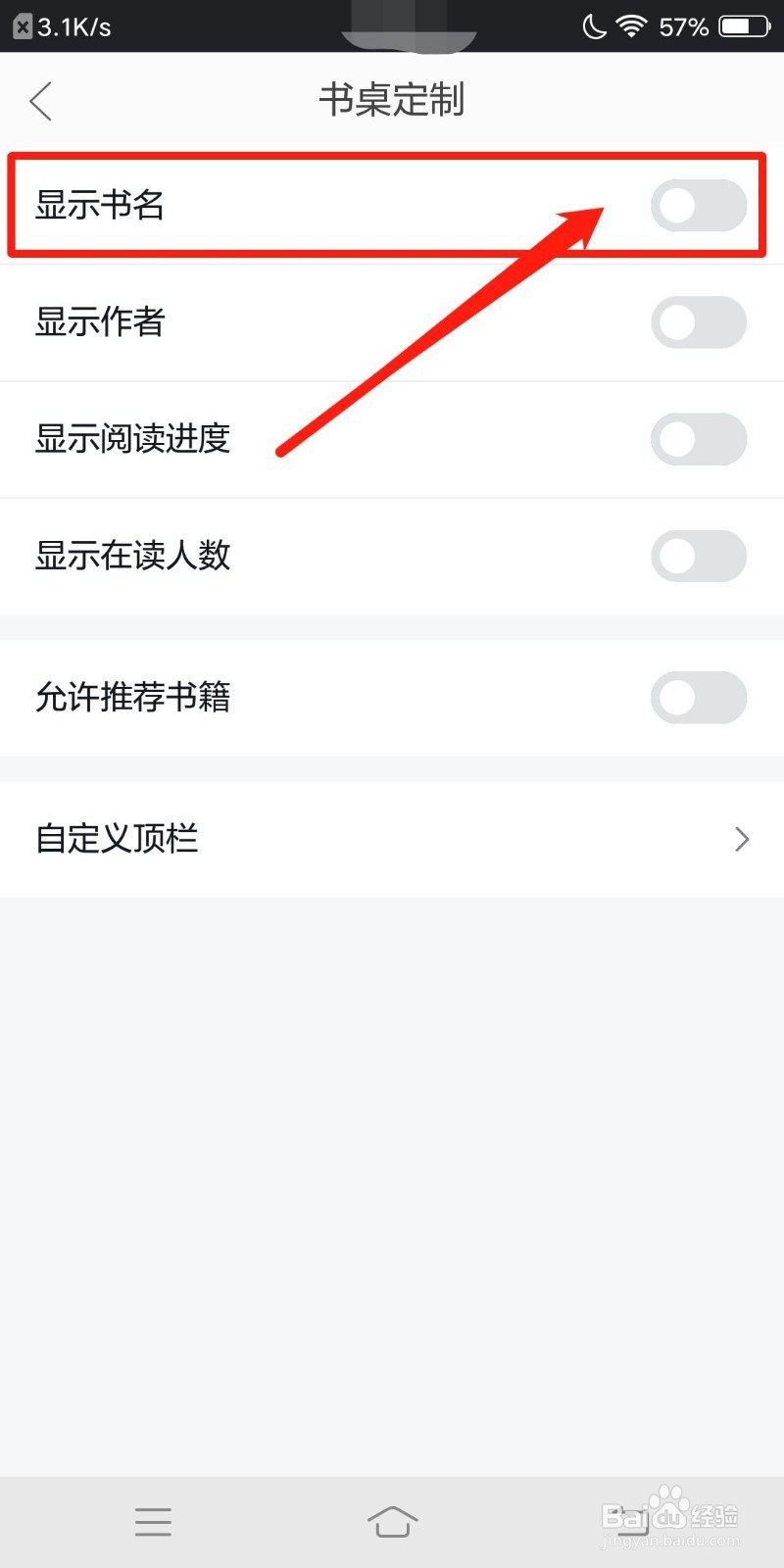784x1568 pixels.
Task: Tap the do-not-disturb moon icon
Action: coord(594,26)
